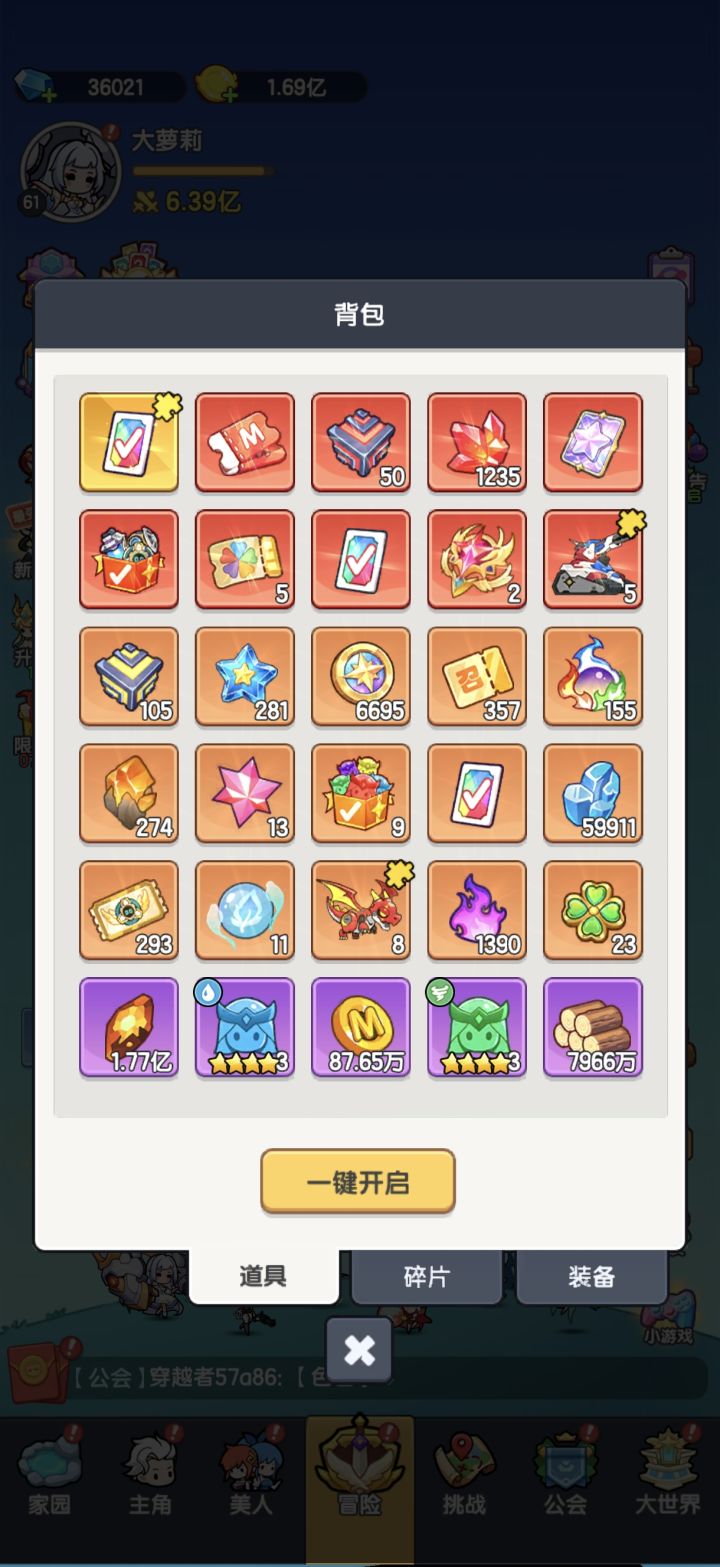Open the red crystal item with count 1235
Viewport: 720px width, 1567px height.
[477, 442]
